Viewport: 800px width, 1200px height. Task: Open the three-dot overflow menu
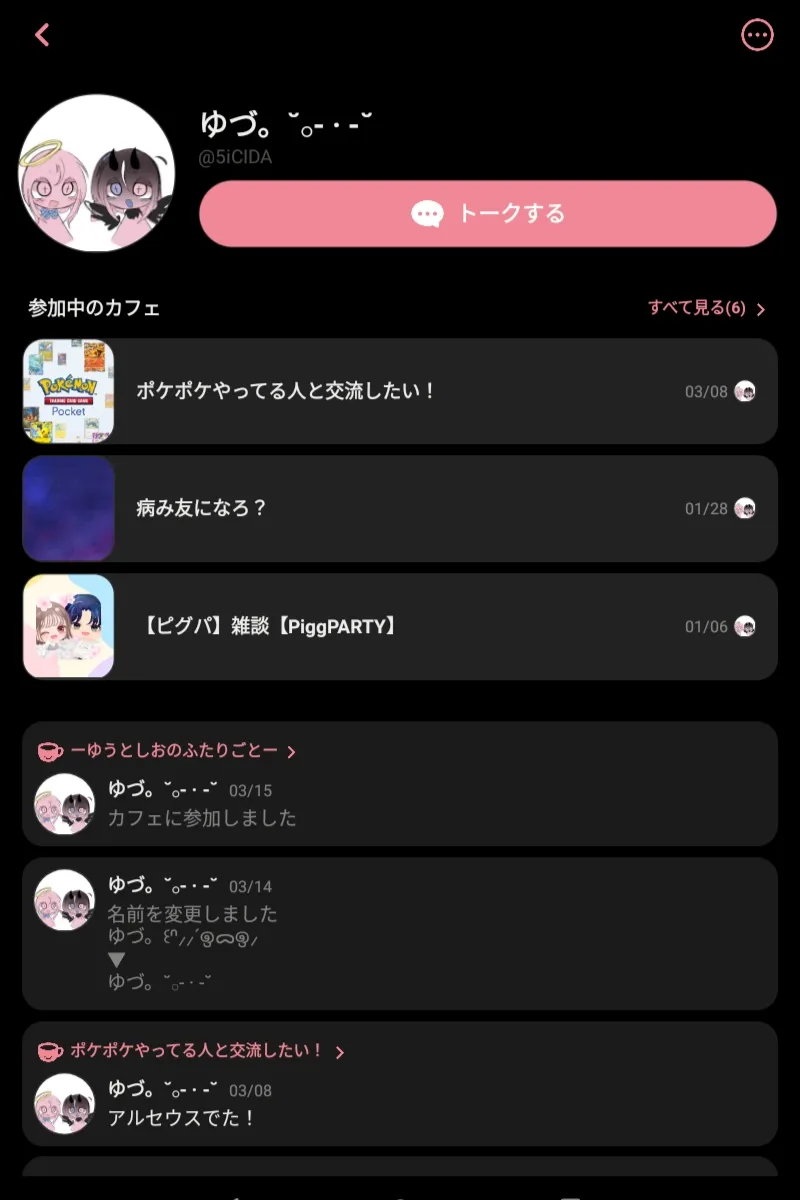point(757,36)
